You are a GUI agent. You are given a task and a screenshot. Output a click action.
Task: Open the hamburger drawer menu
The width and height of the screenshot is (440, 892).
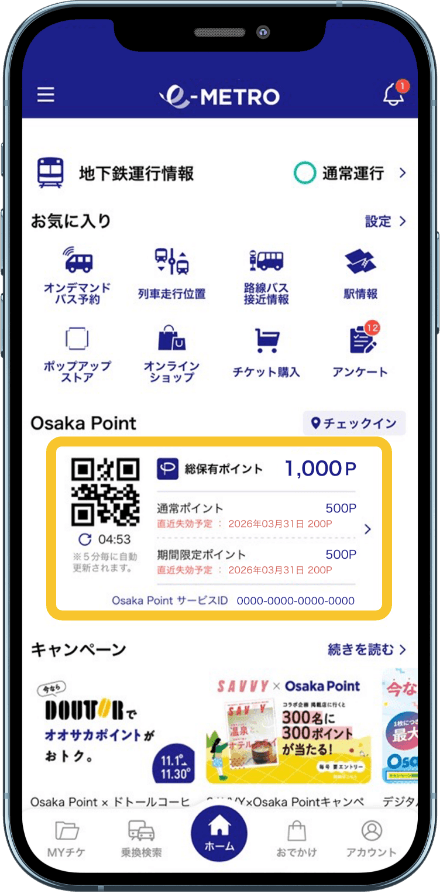[x=46, y=95]
